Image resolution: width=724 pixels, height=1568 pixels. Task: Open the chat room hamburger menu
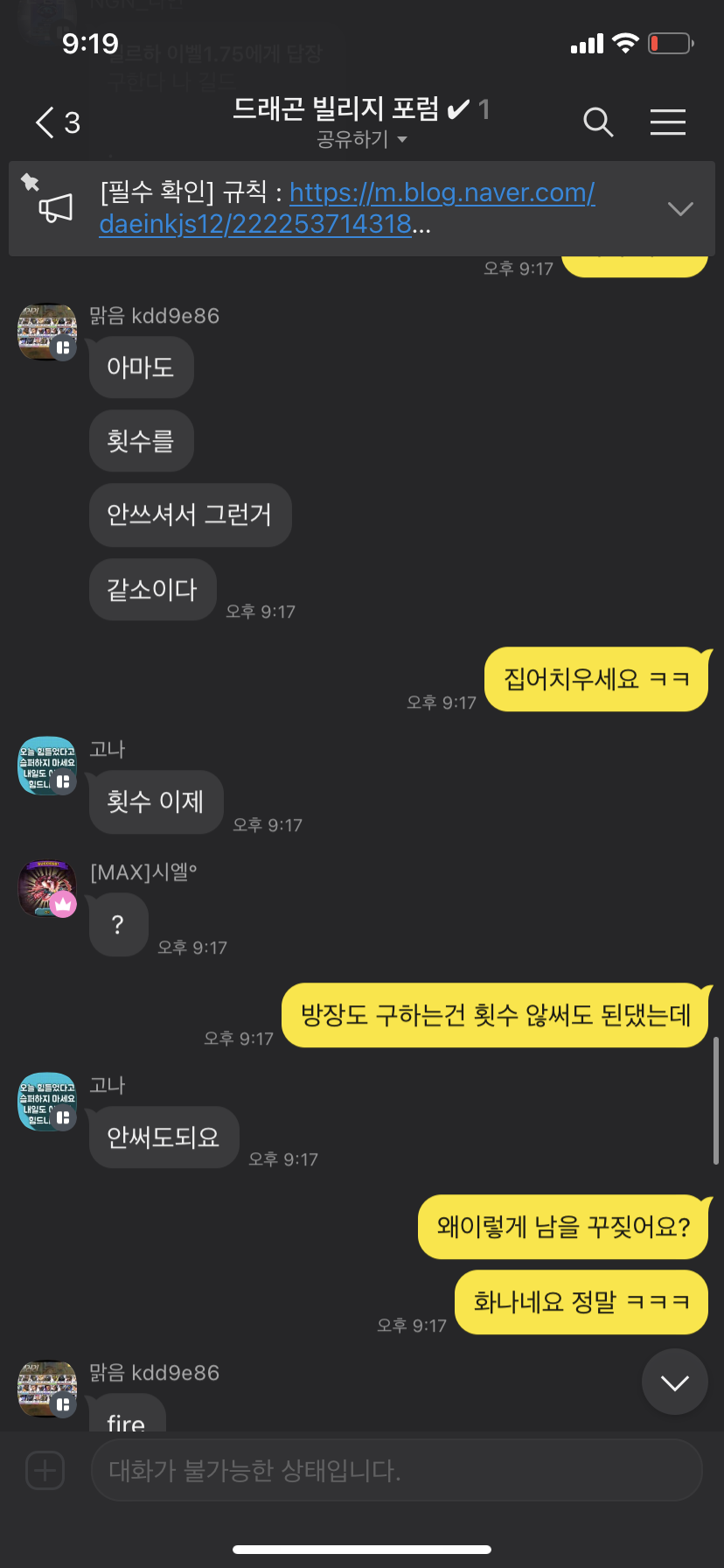(667, 122)
